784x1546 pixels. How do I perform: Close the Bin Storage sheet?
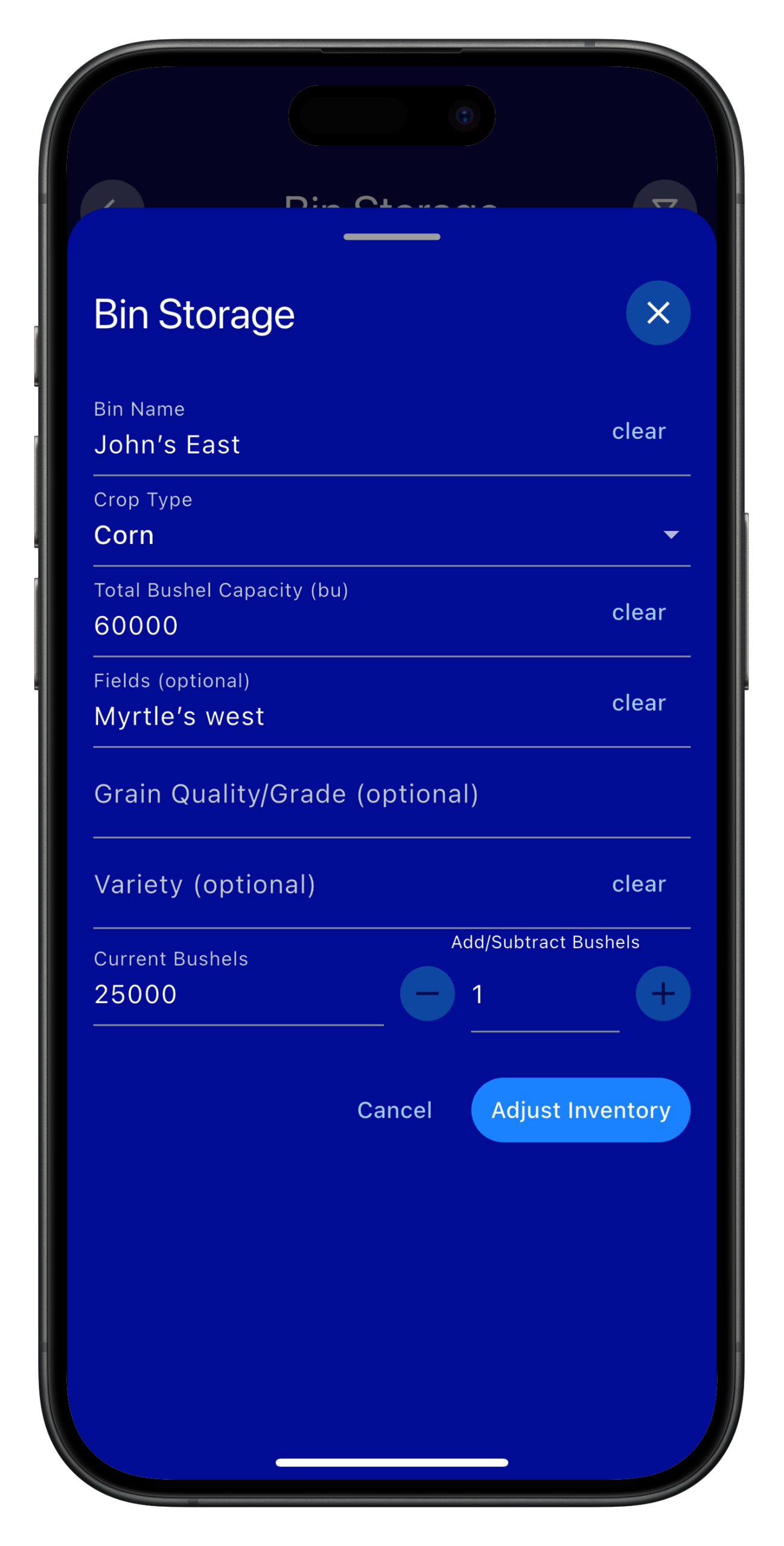[657, 312]
